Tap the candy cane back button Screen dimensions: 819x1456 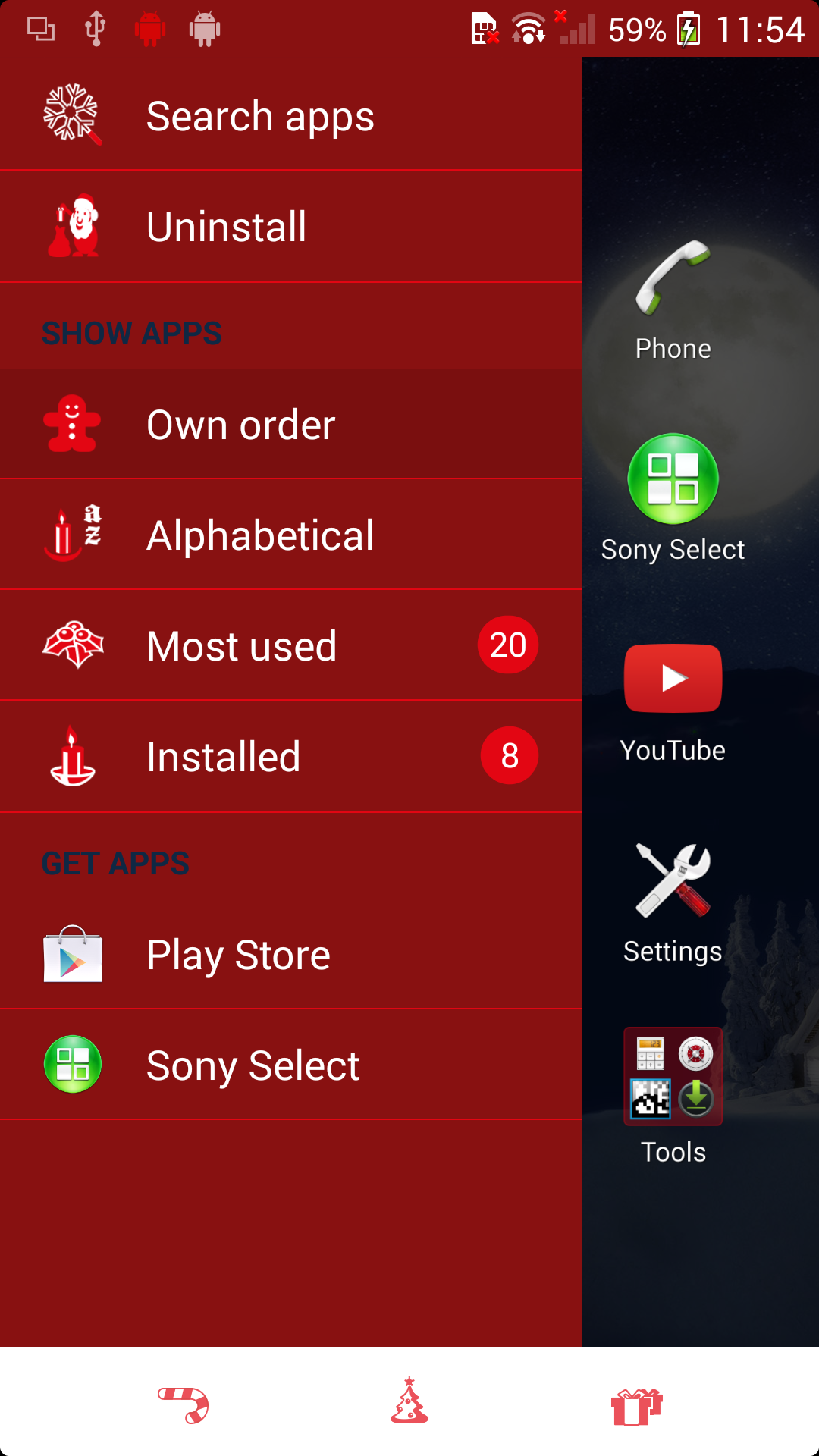coord(184,1404)
